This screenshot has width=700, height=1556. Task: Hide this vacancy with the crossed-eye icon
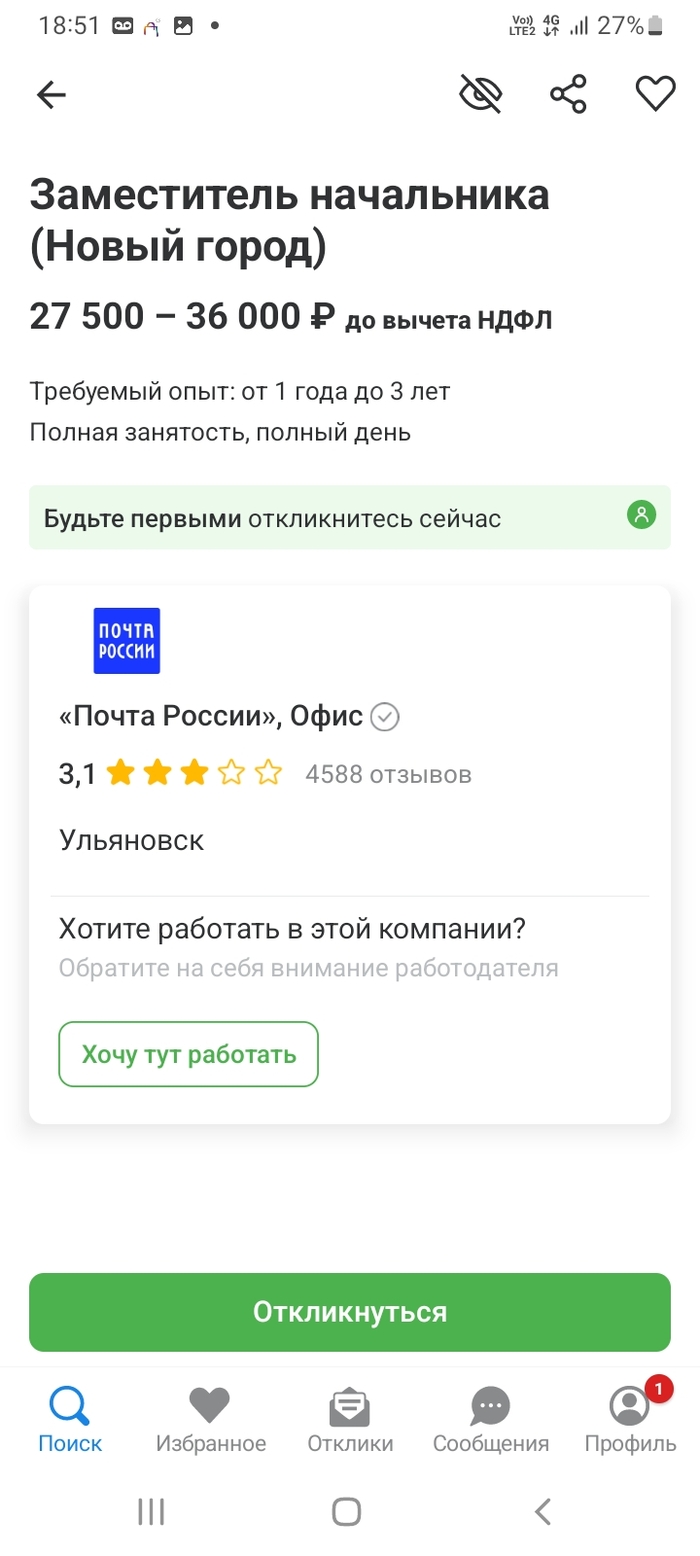(x=480, y=95)
